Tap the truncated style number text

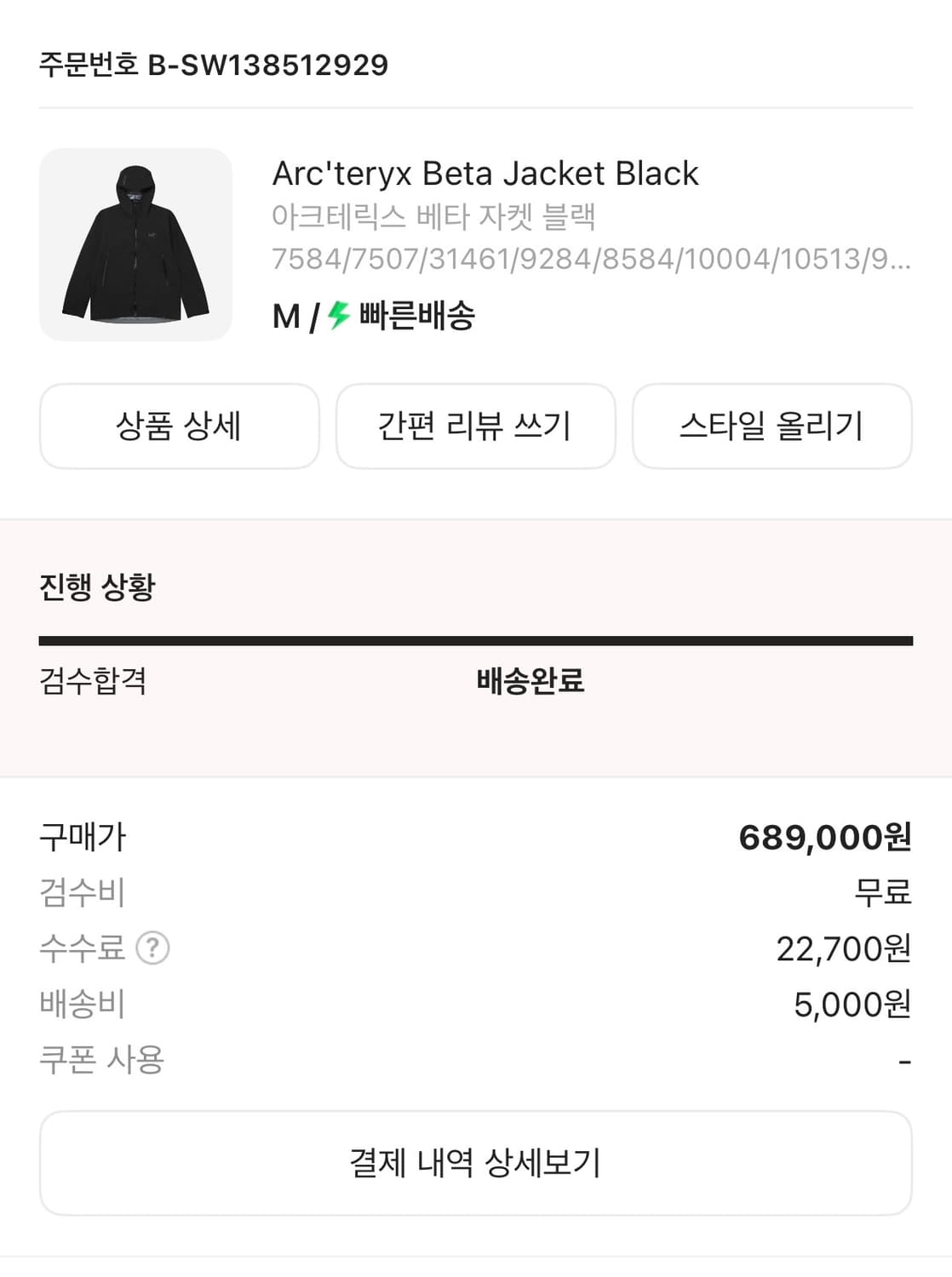click(x=593, y=255)
